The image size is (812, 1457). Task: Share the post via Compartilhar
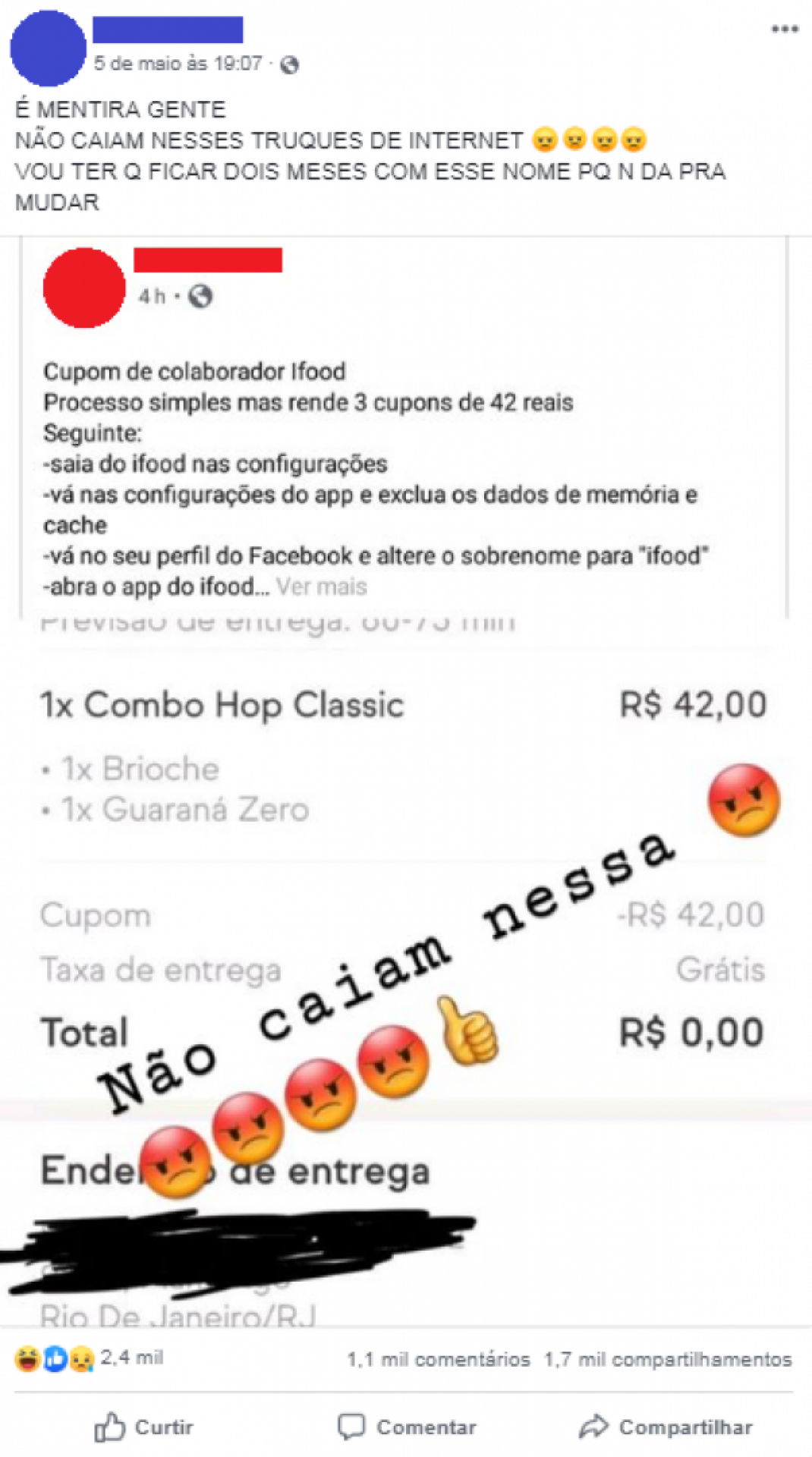[666, 1427]
